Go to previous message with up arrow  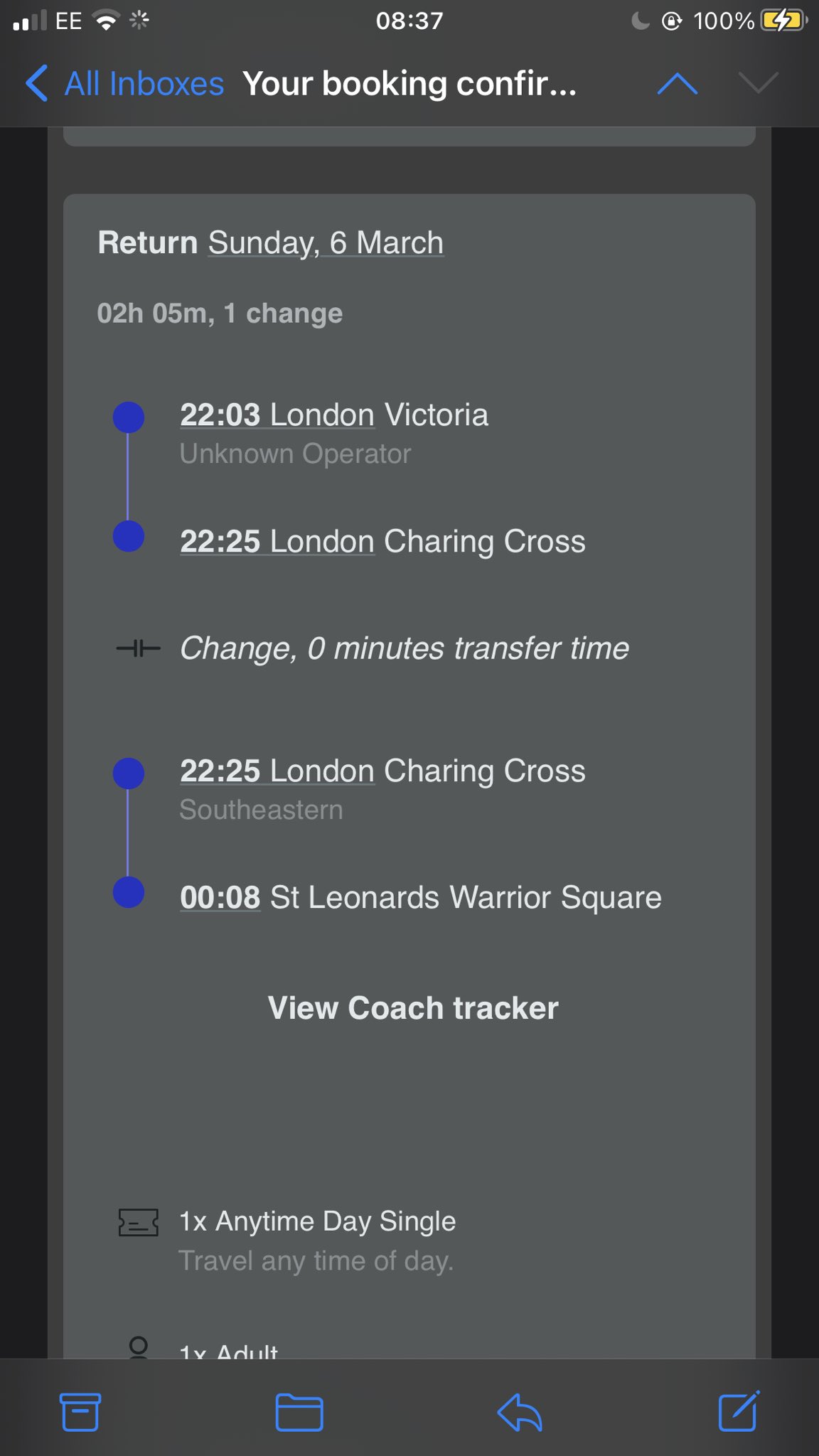pyautogui.click(x=677, y=84)
